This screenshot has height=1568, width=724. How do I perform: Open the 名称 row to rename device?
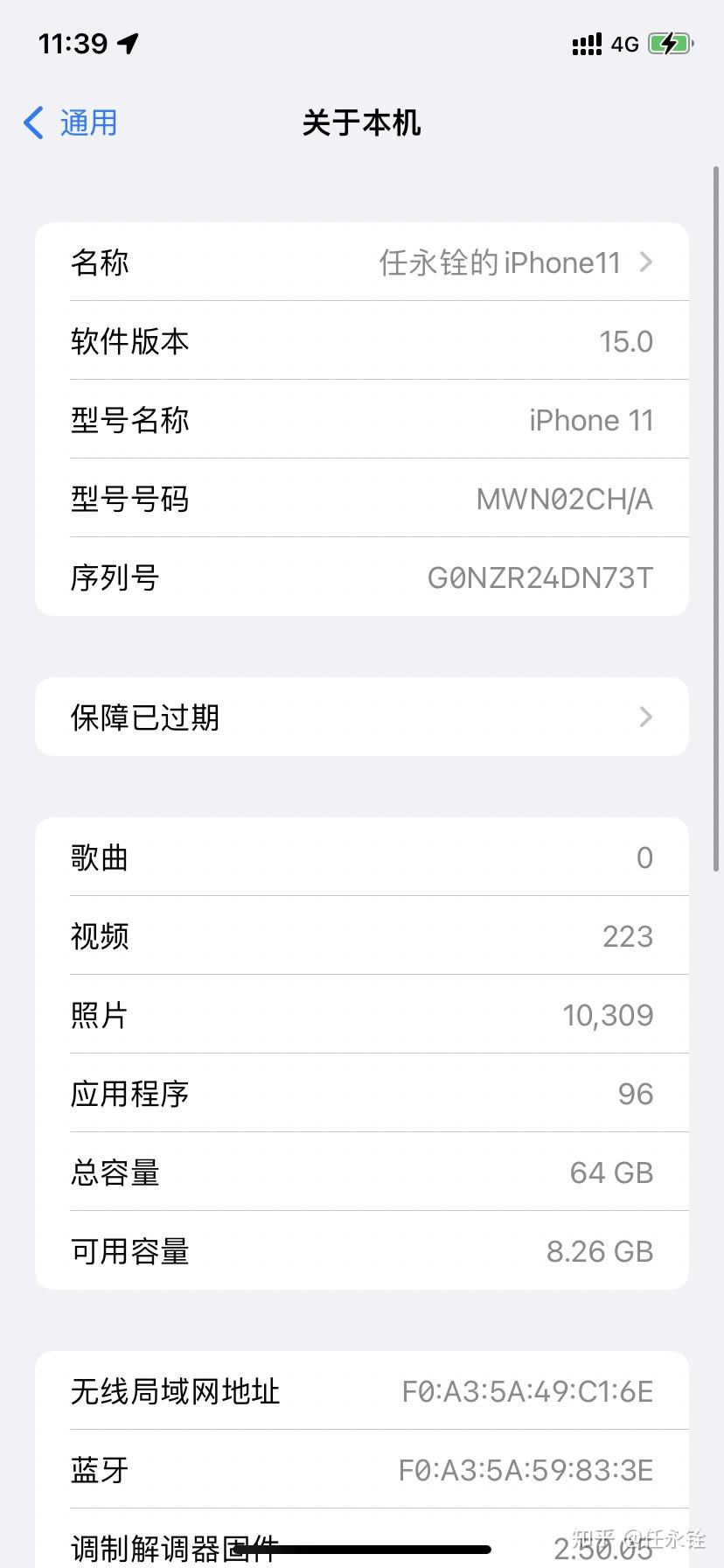tap(362, 262)
